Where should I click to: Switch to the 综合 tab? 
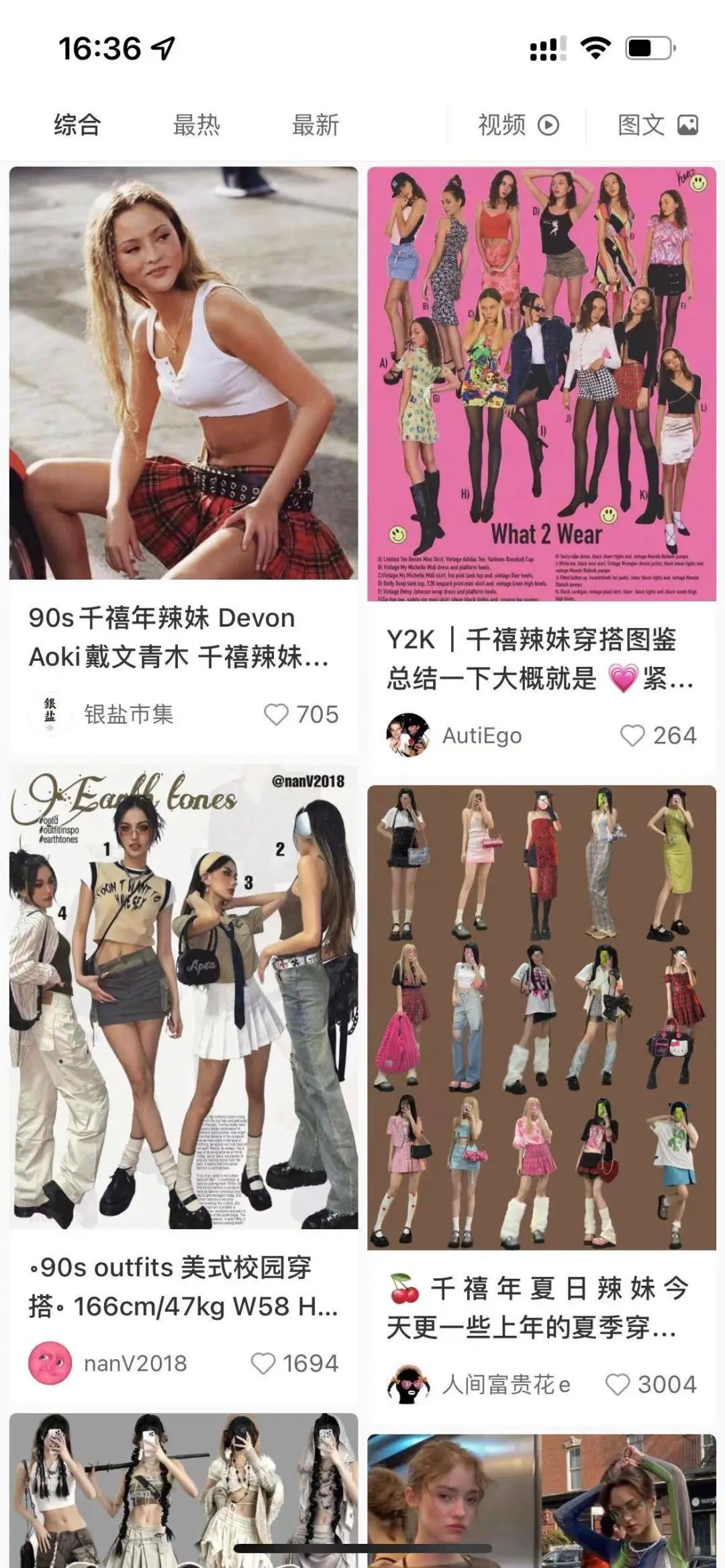point(77,125)
